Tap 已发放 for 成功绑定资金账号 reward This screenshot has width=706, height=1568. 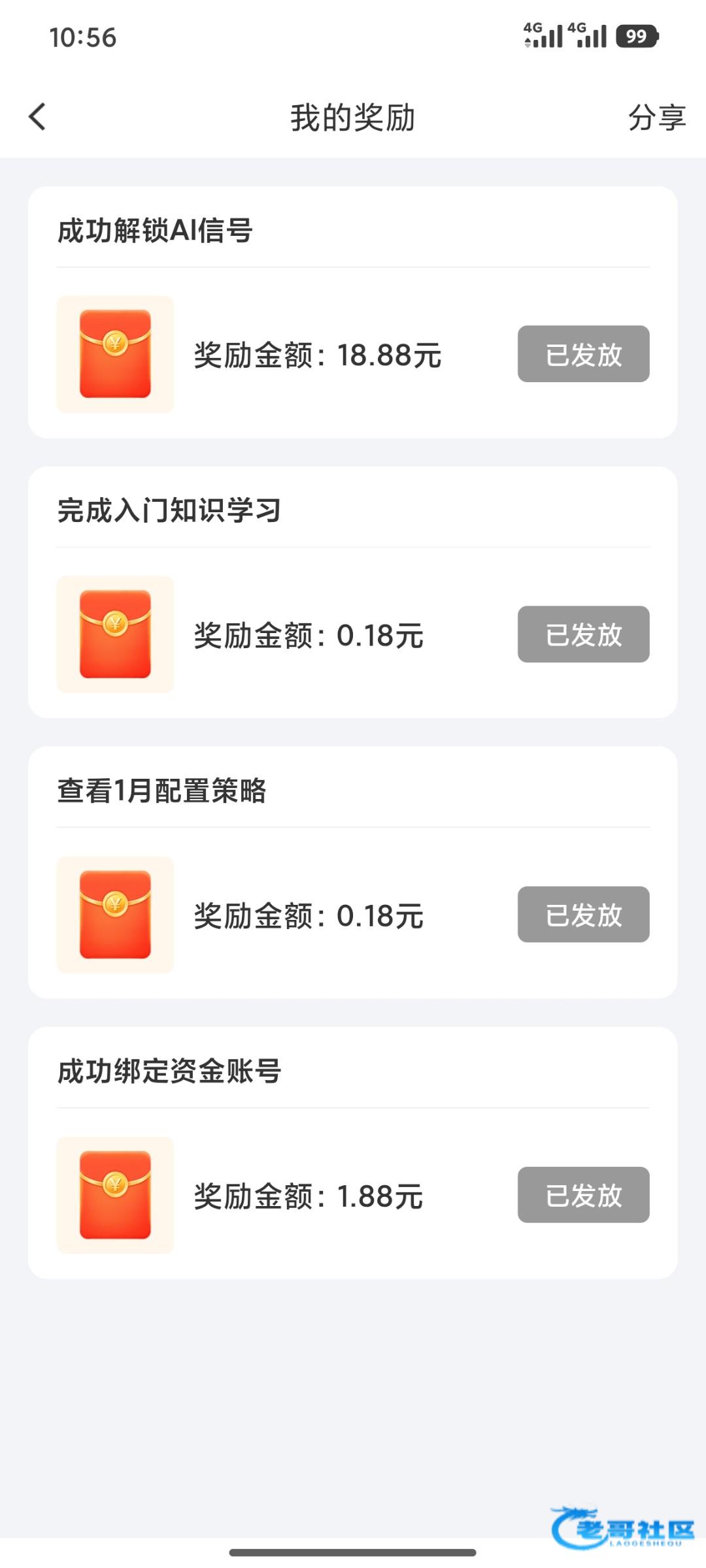[x=583, y=1195]
